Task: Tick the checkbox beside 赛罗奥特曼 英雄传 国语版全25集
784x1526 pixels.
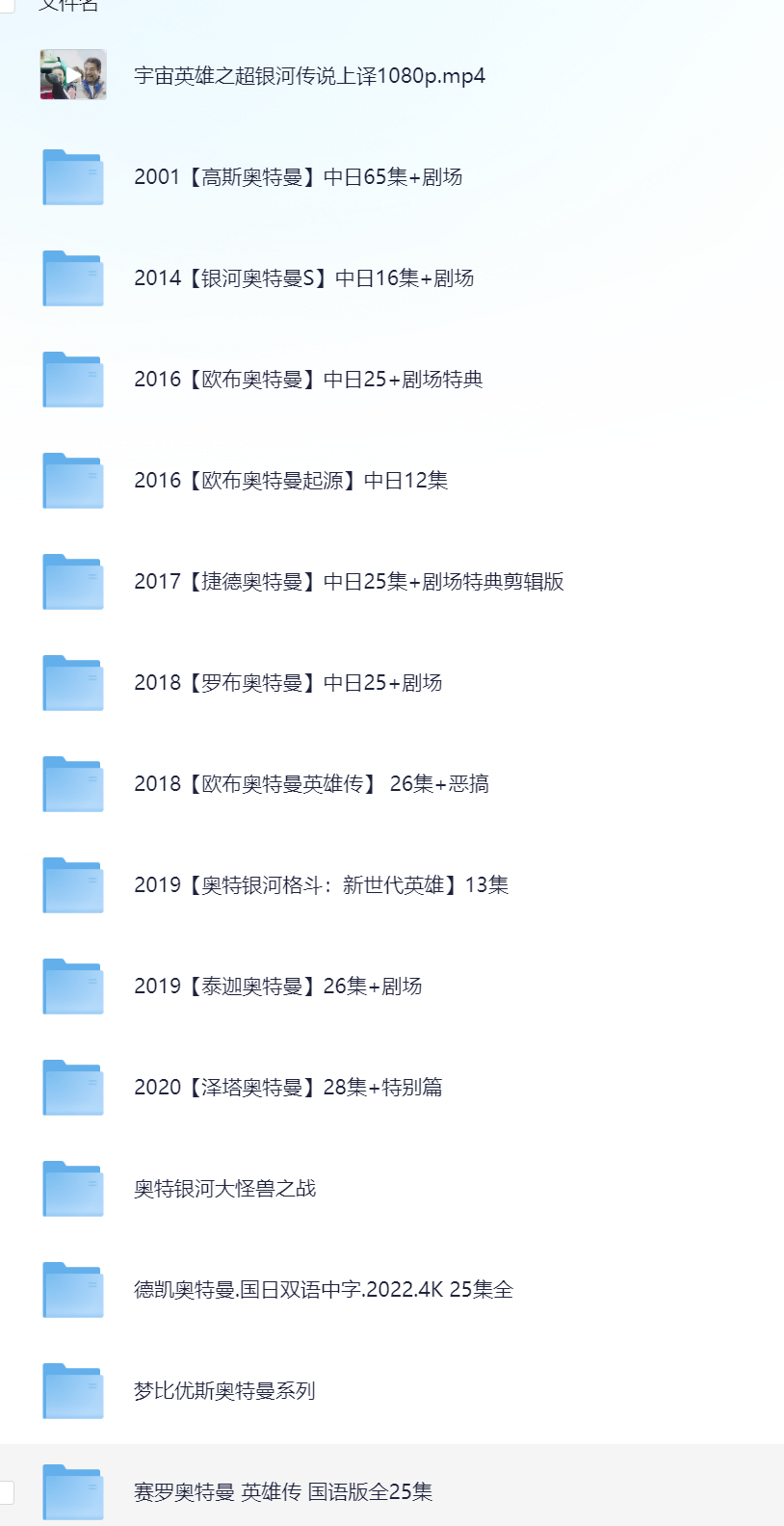Action: 6,1492
